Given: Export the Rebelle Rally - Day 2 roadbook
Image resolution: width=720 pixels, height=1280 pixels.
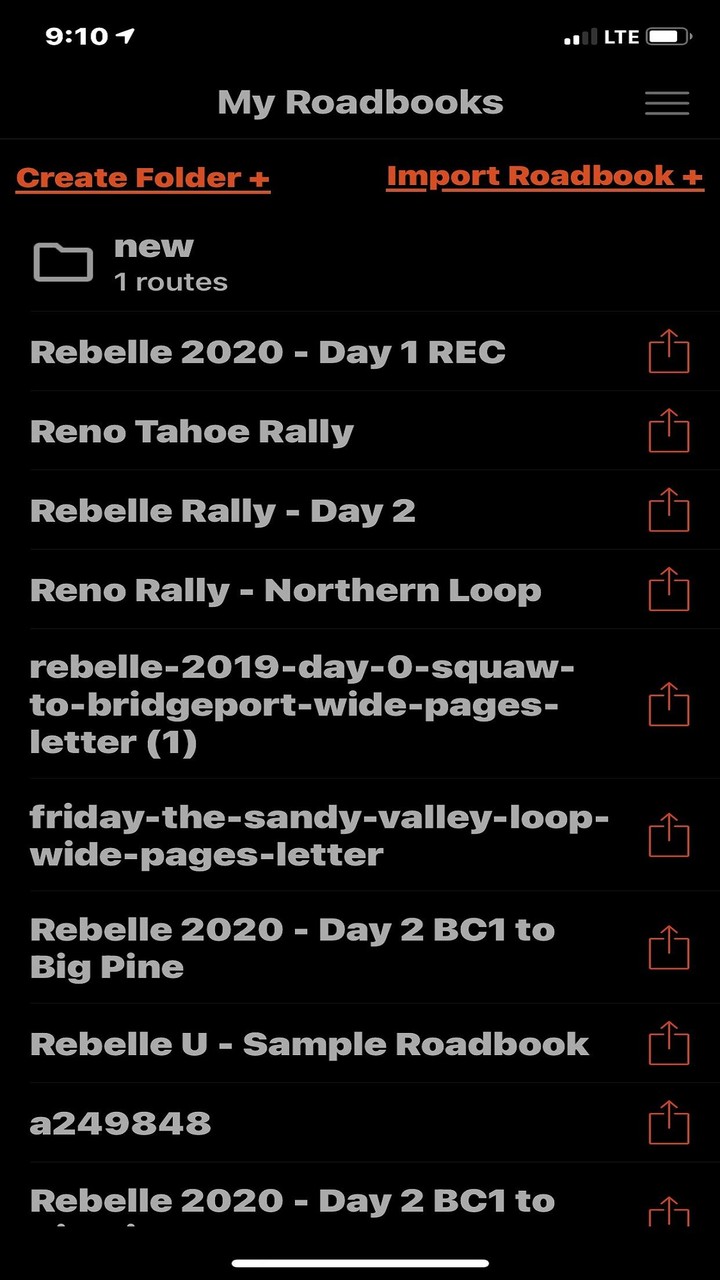Looking at the screenshot, I should click(668, 510).
